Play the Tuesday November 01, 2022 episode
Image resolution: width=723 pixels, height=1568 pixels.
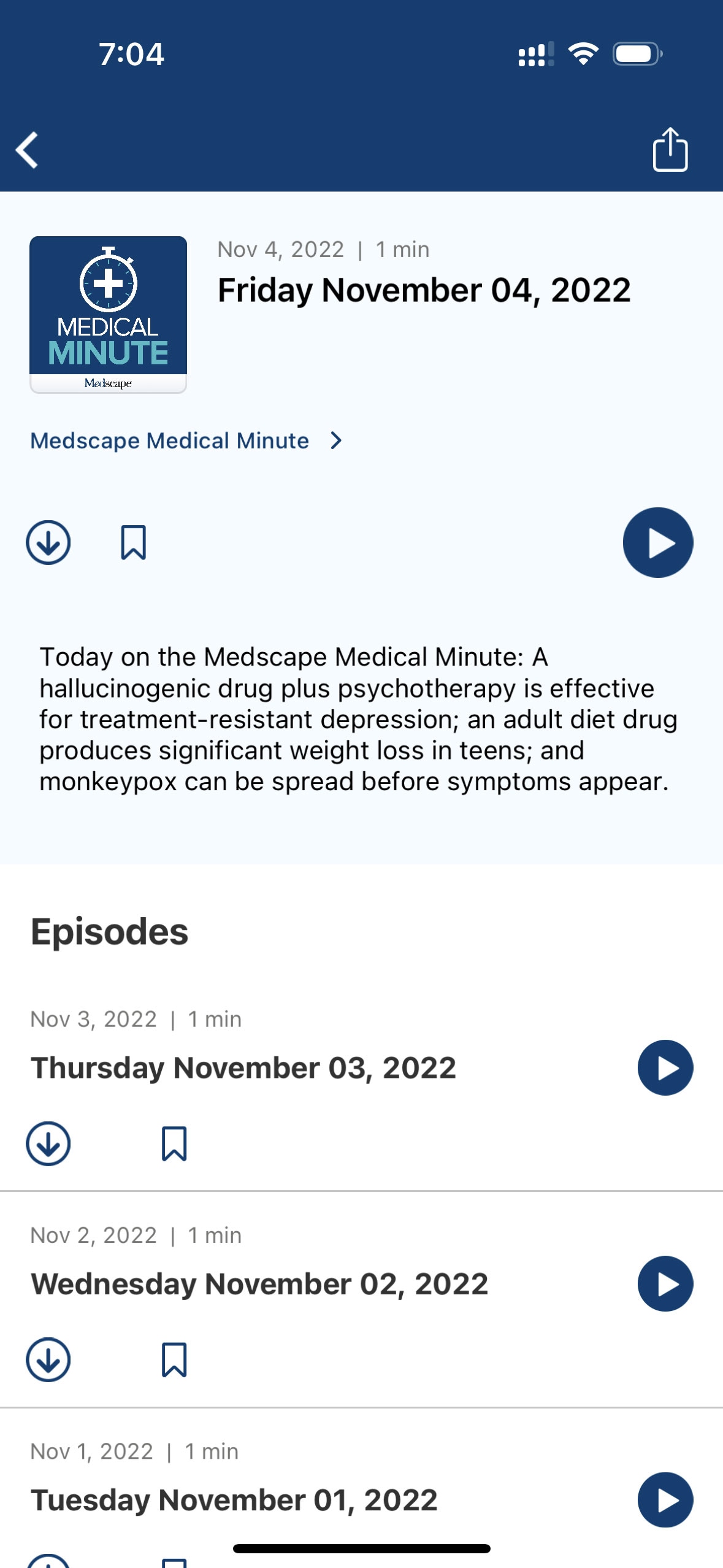pos(665,1499)
